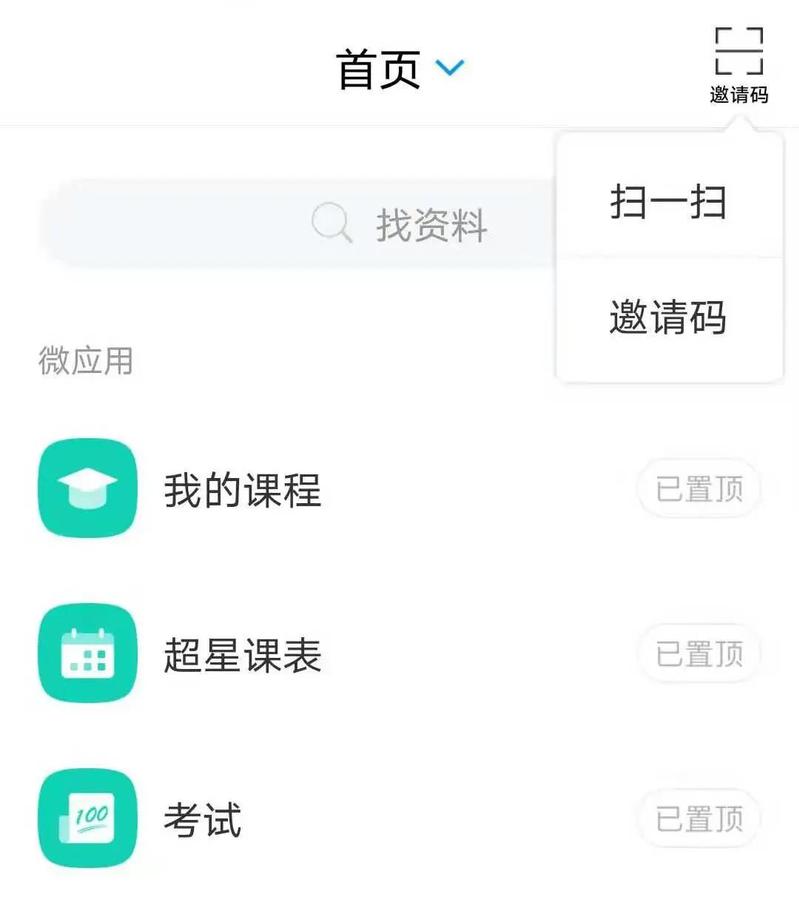Viewport: 799px width, 908px height.
Task: Expand the 首页 dropdown at the top
Action: click(401, 69)
